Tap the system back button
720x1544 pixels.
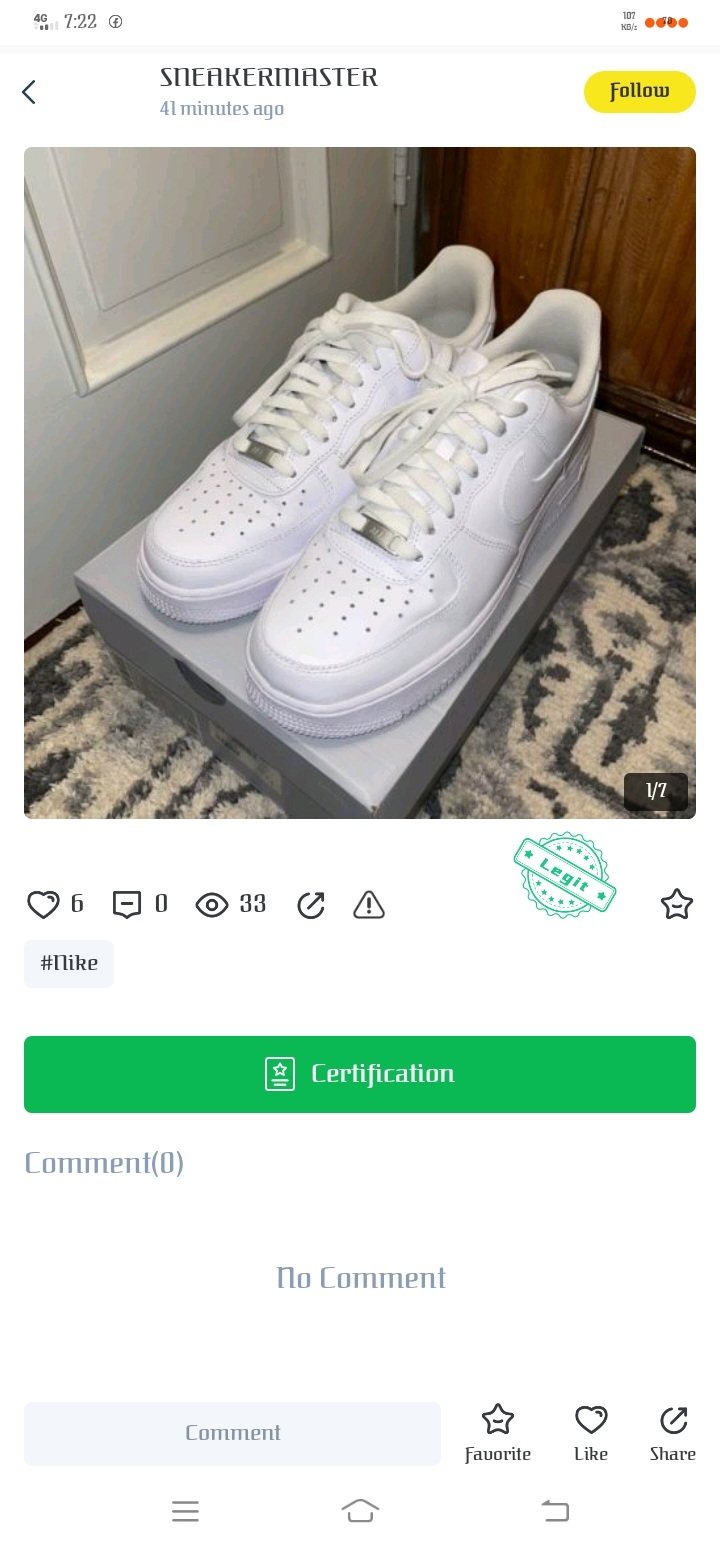[x=555, y=1511]
